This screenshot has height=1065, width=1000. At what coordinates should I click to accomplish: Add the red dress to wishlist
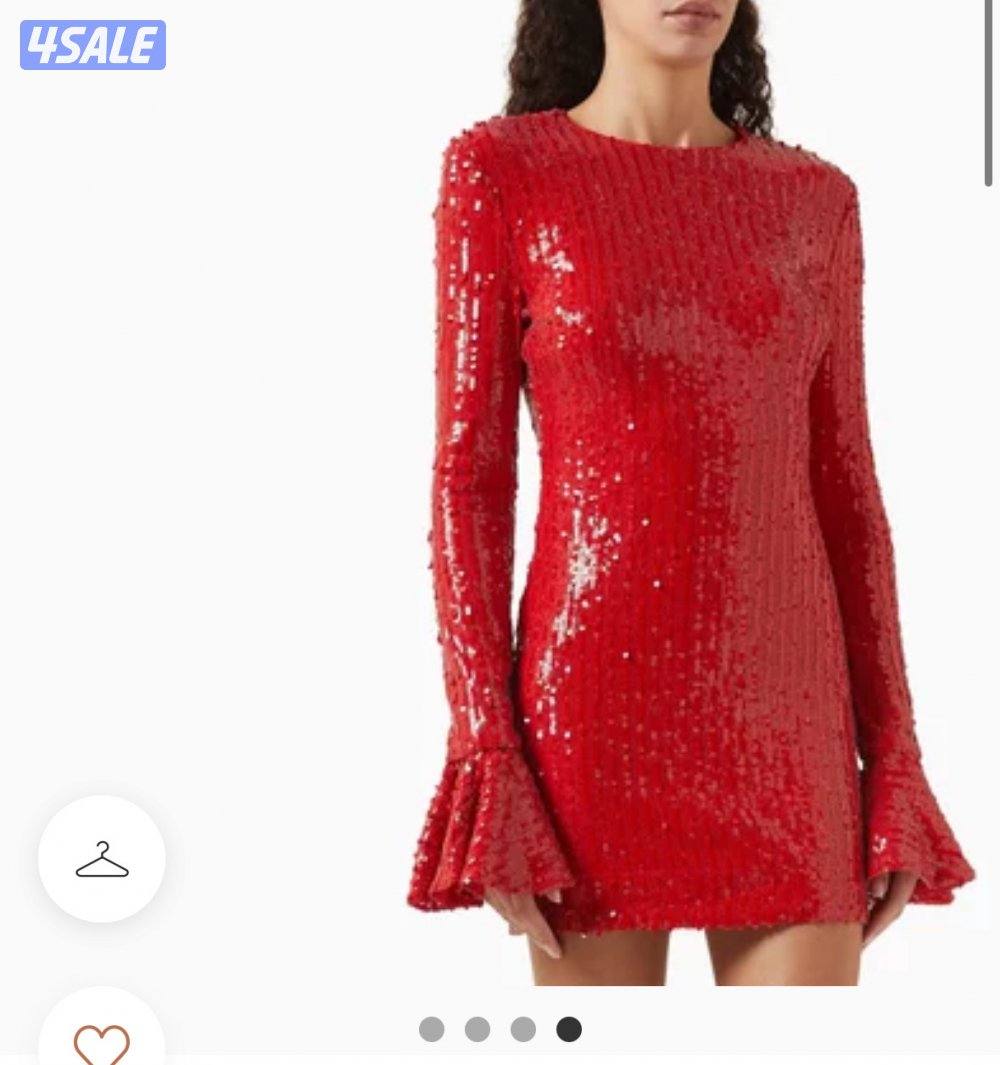click(102, 1040)
